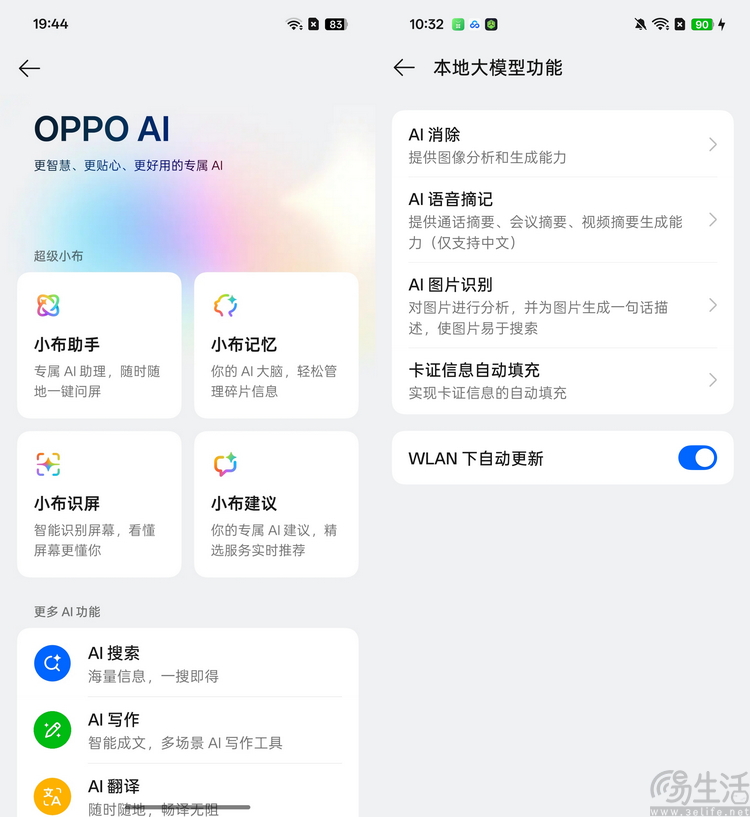Turn off WLAN 下自动更新 switch
The width and height of the screenshot is (750, 817).
pyautogui.click(x=697, y=458)
